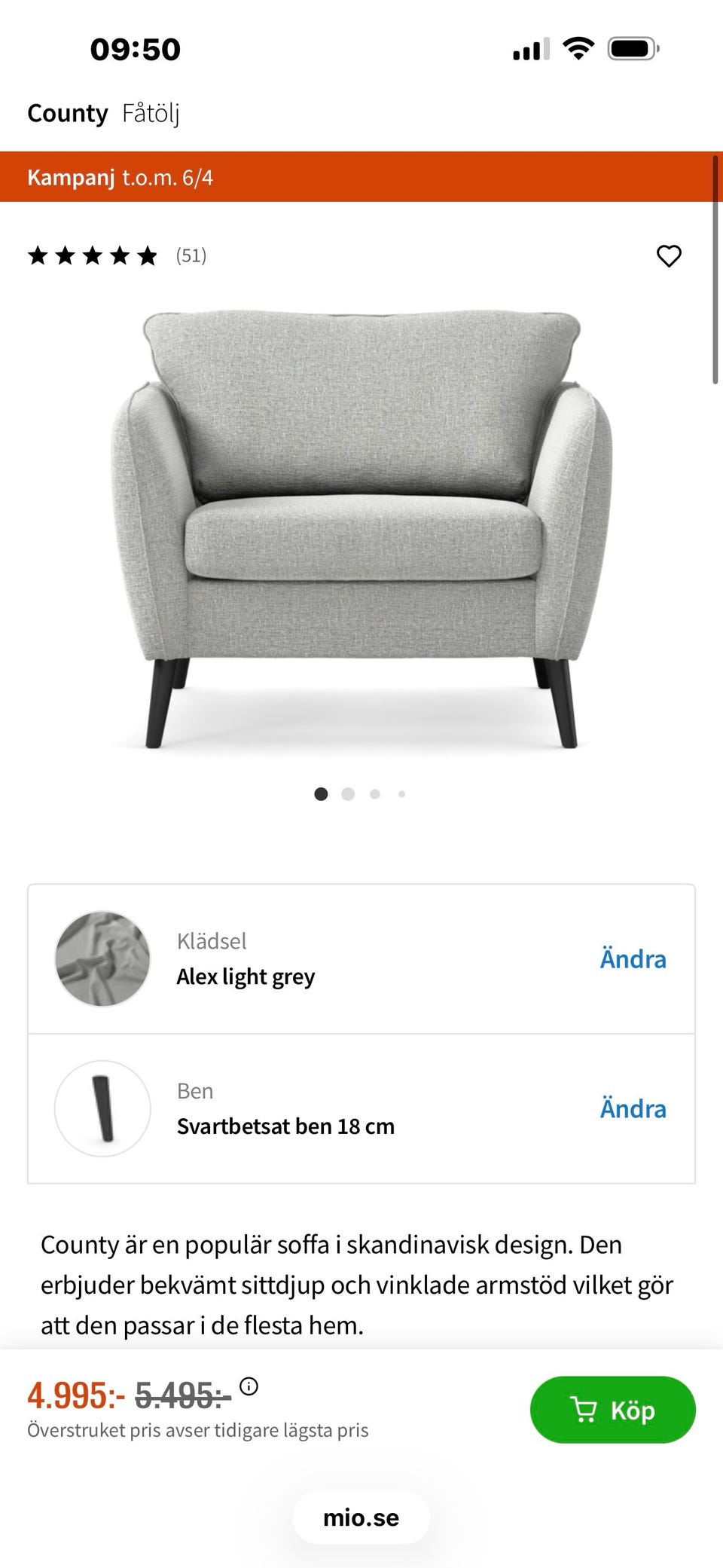This screenshot has height=1568, width=723.
Task: Select the second carousel dot
Action: pos(348,793)
